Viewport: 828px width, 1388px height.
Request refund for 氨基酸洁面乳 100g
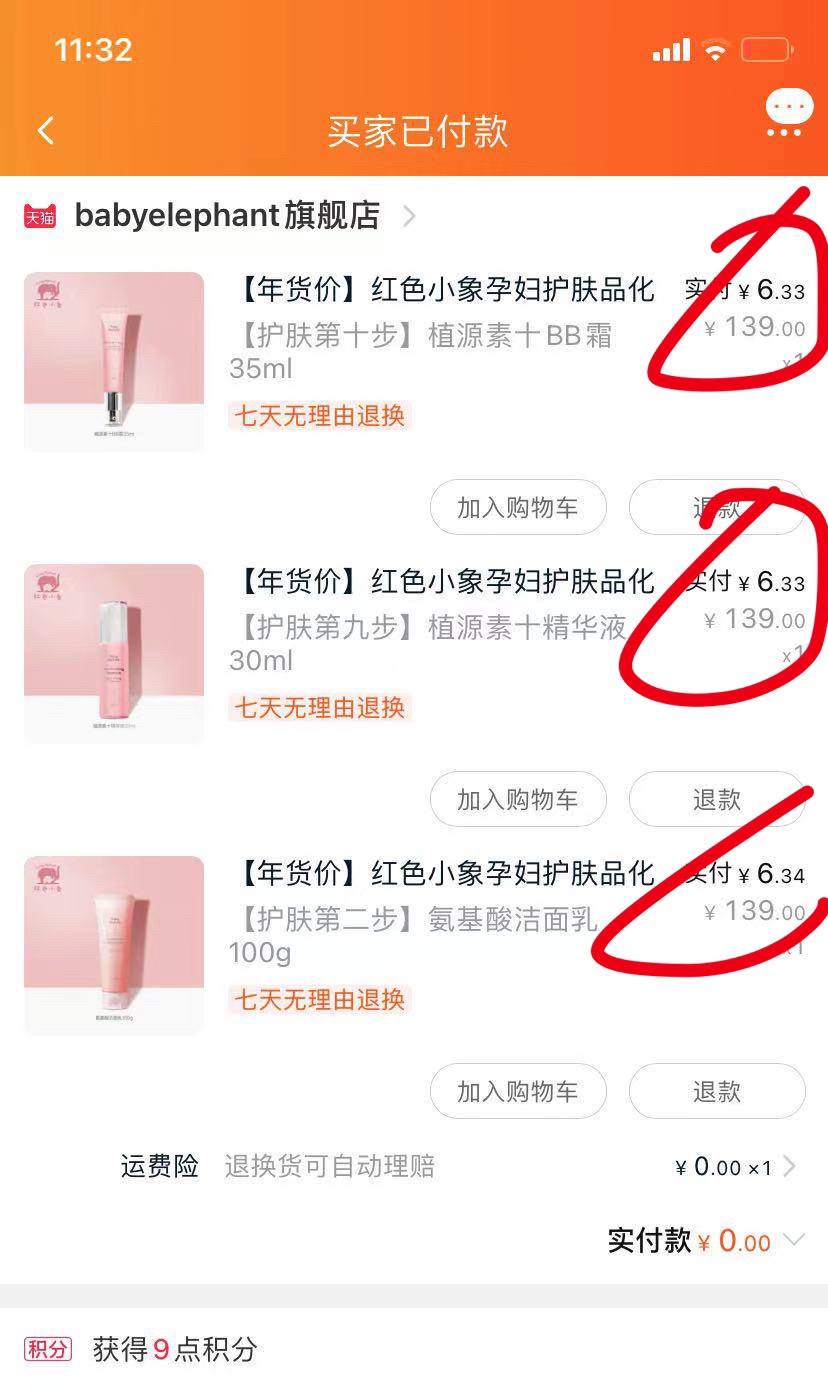coord(716,1092)
